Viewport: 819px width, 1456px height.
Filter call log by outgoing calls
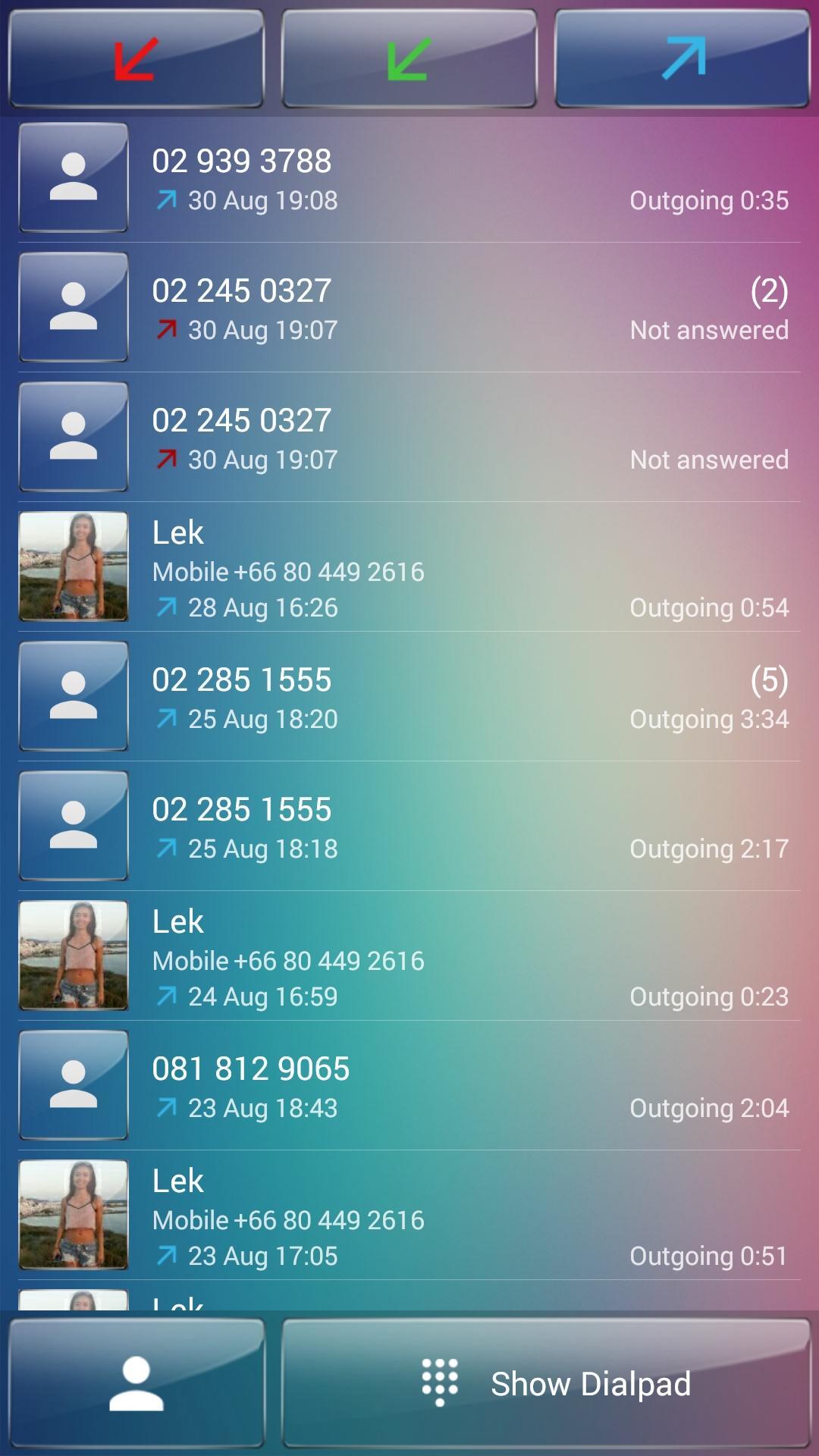(x=682, y=57)
